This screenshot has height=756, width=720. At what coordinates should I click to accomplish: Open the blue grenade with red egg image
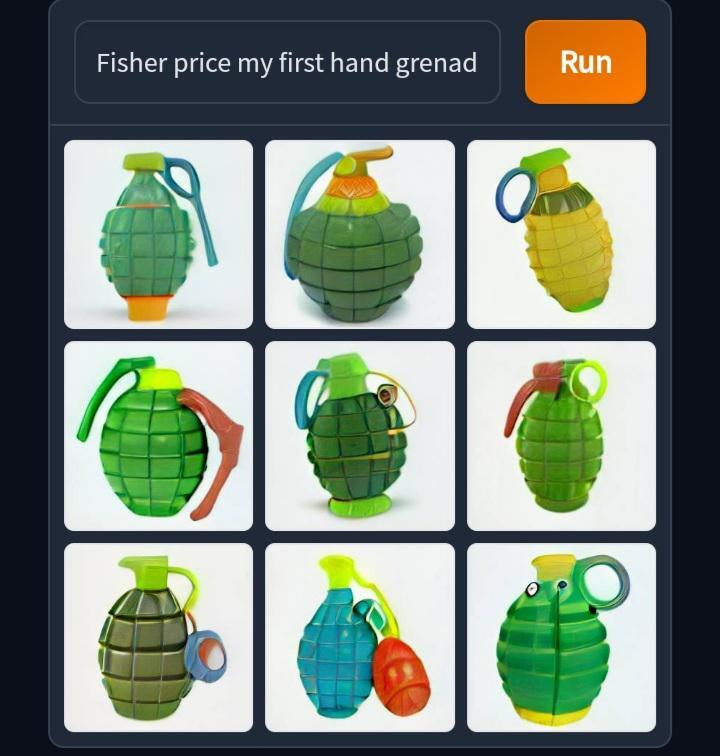(x=359, y=637)
